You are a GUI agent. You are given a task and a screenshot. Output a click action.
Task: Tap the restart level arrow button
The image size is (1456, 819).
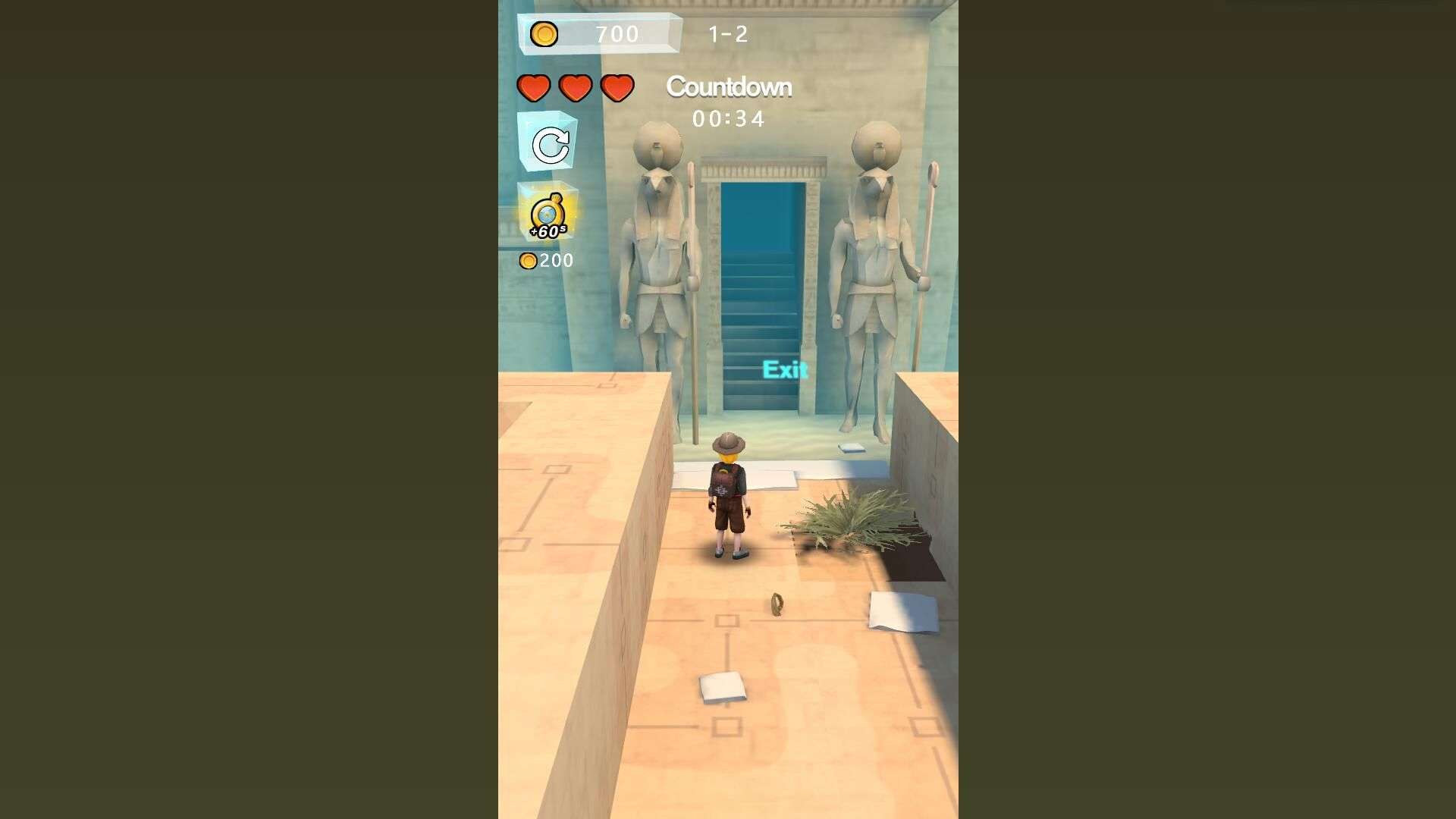(549, 144)
